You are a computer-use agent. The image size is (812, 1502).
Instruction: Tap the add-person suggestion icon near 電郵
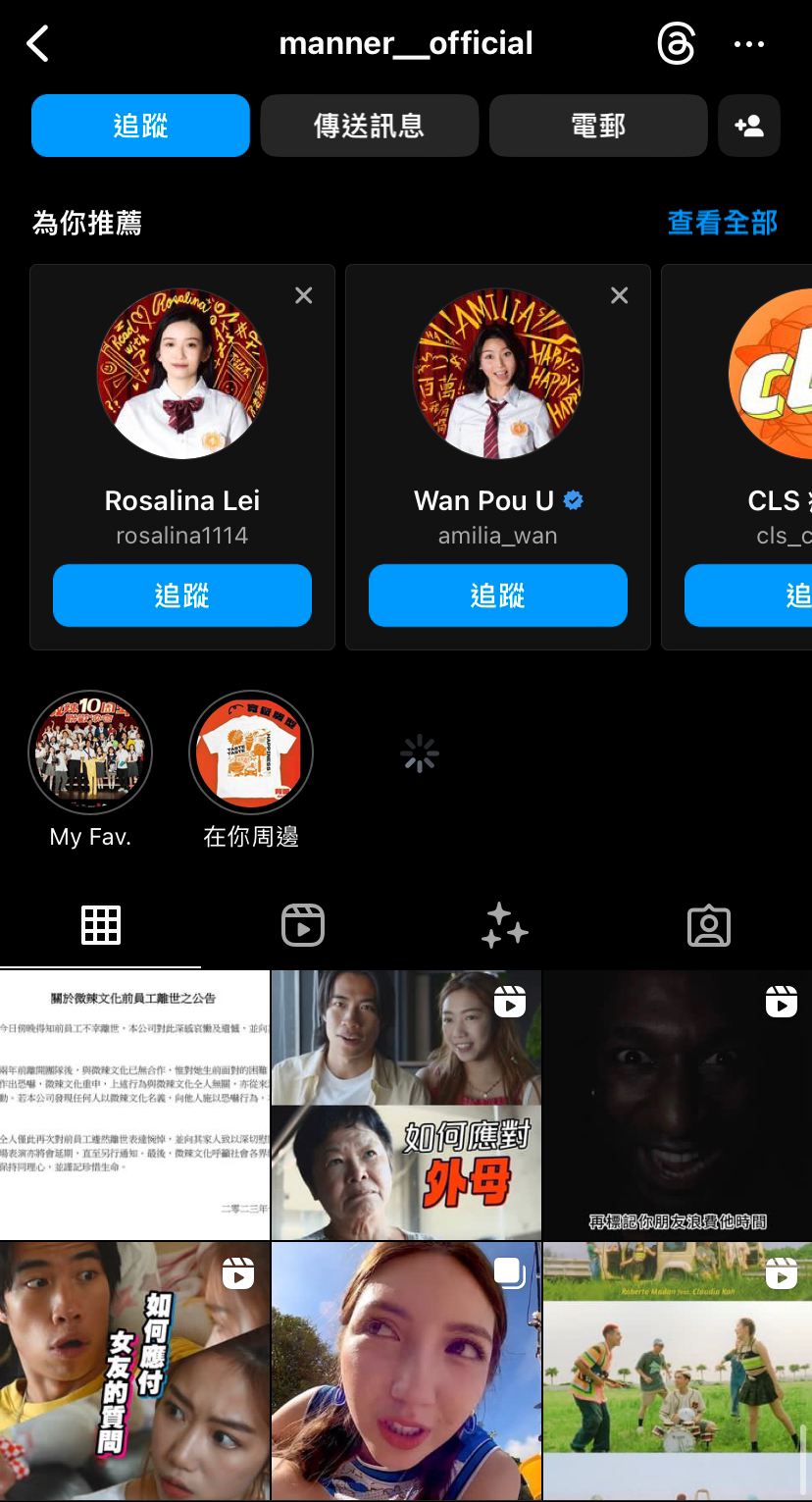pyautogui.click(x=749, y=125)
